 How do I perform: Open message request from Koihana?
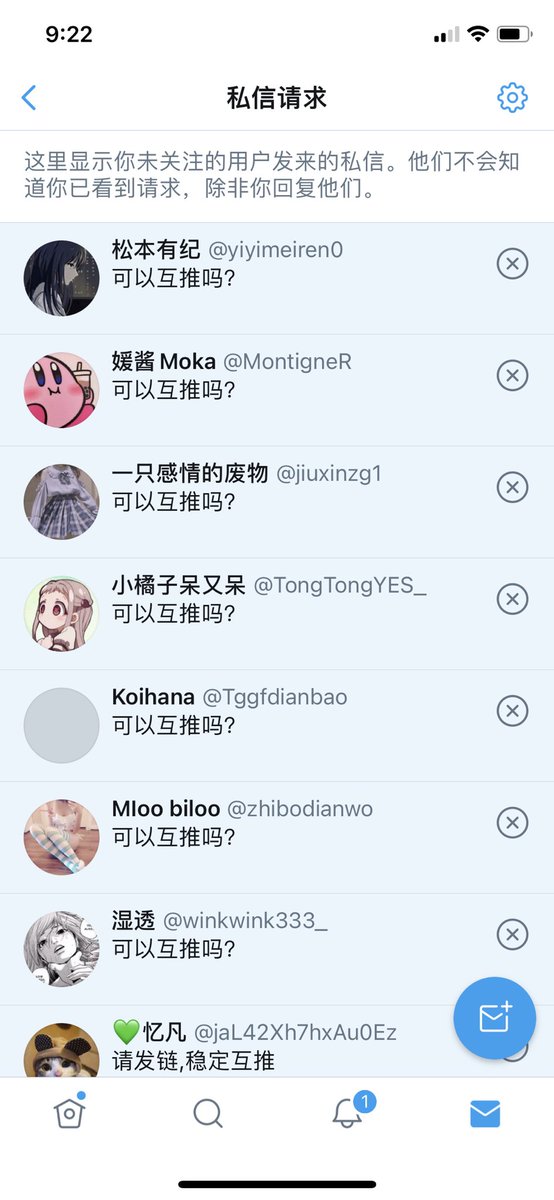click(x=277, y=726)
